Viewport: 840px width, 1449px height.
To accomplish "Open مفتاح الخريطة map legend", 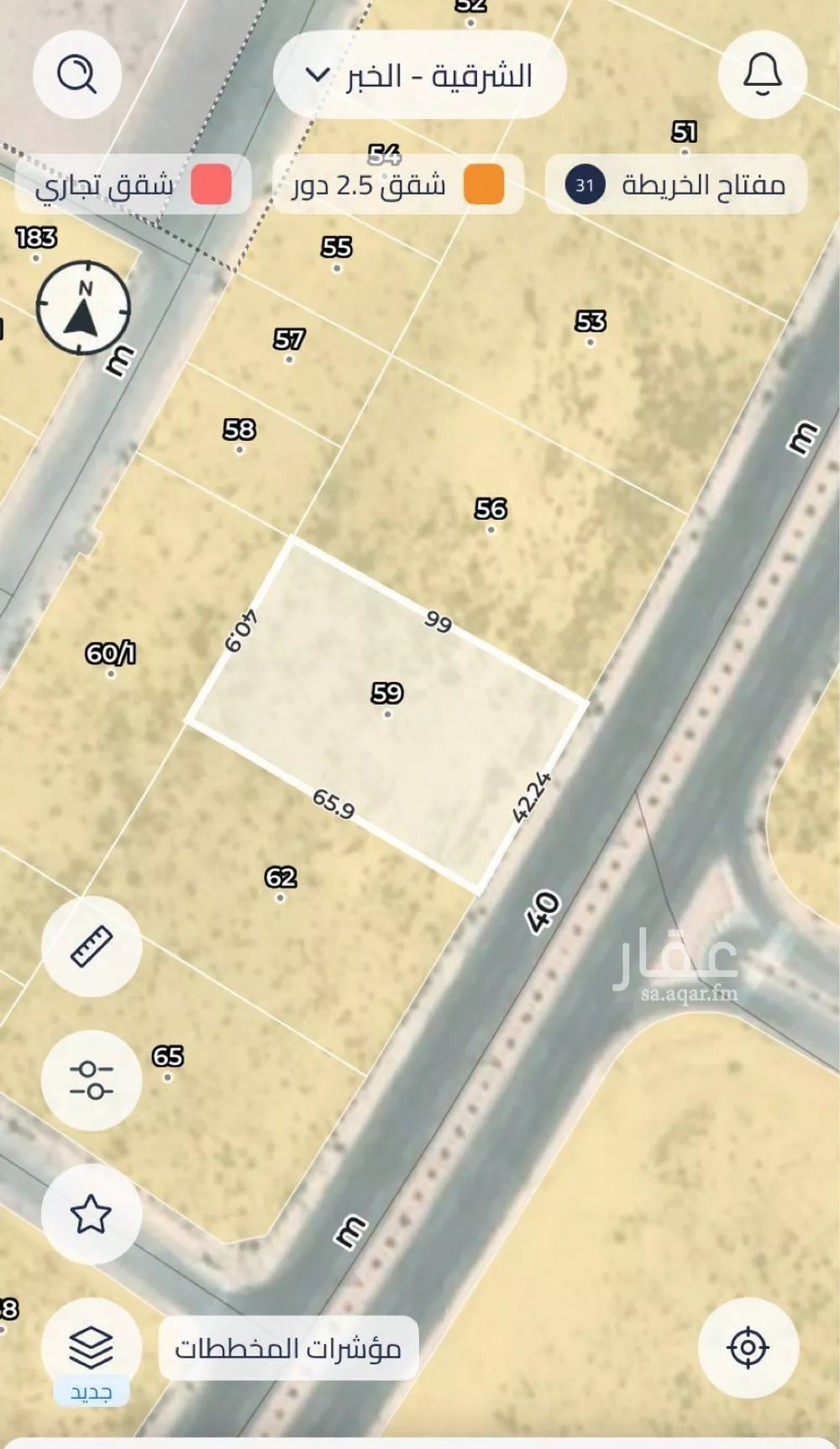I will pyautogui.click(x=676, y=185).
